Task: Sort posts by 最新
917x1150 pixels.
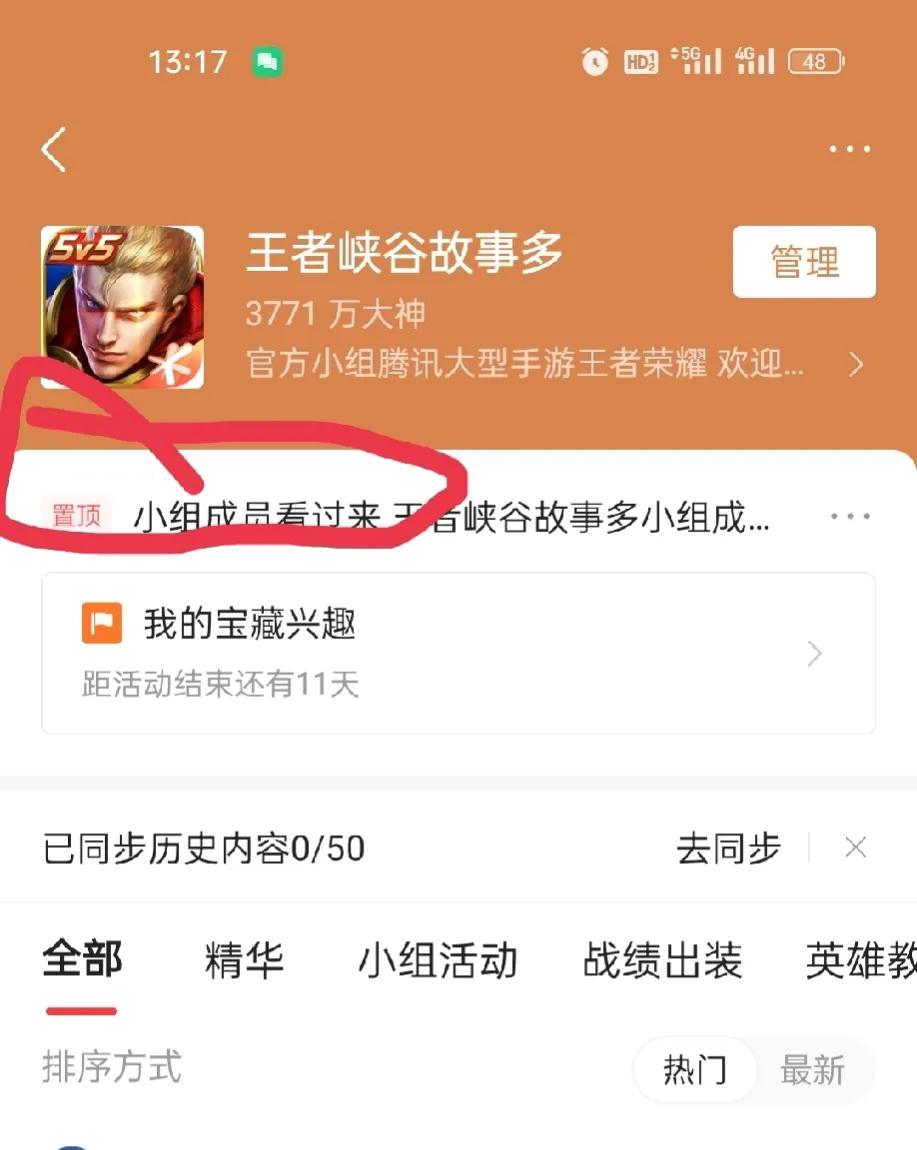Action: tap(812, 1070)
